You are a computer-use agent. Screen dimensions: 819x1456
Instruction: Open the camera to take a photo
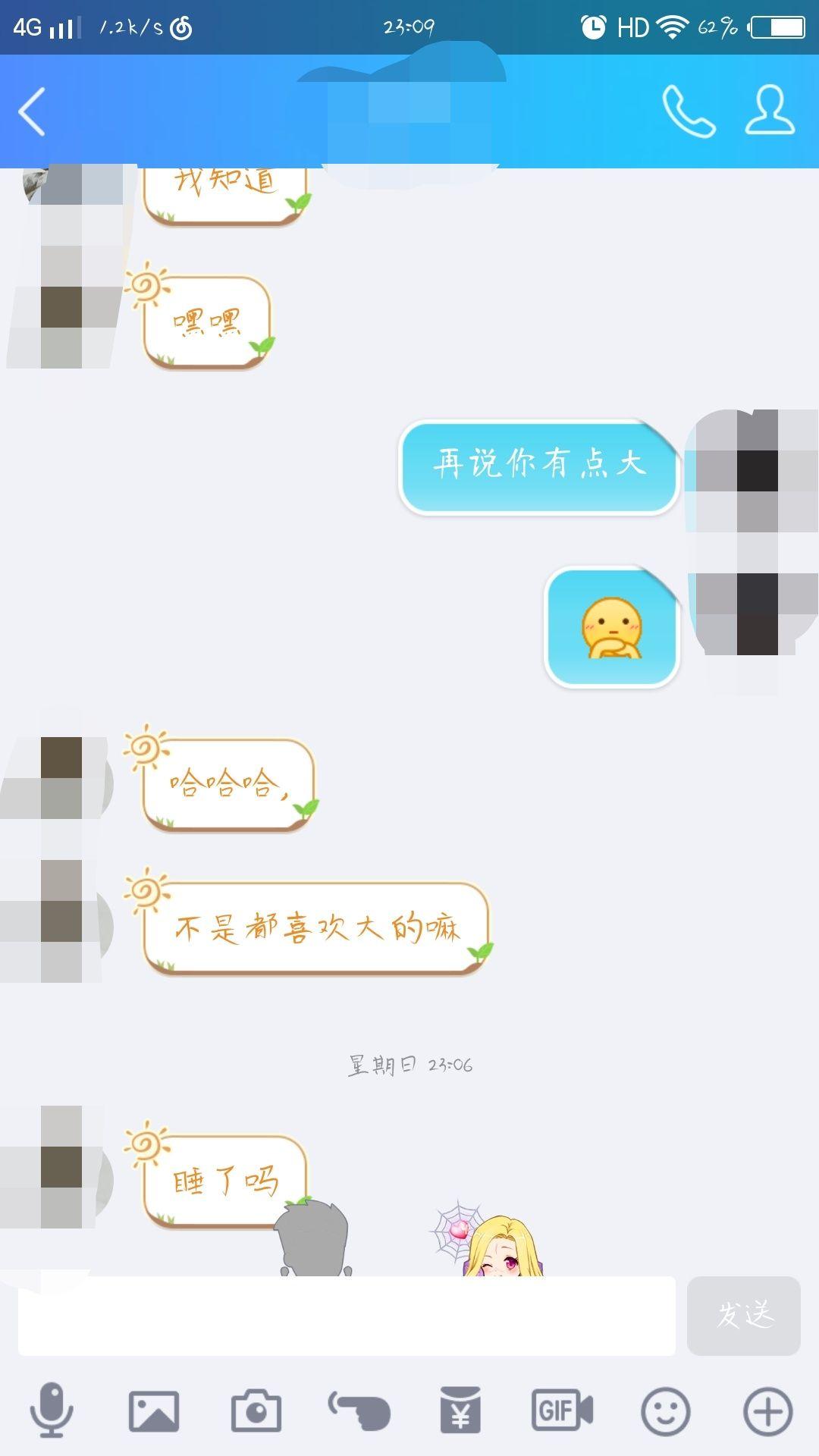tap(256, 1411)
